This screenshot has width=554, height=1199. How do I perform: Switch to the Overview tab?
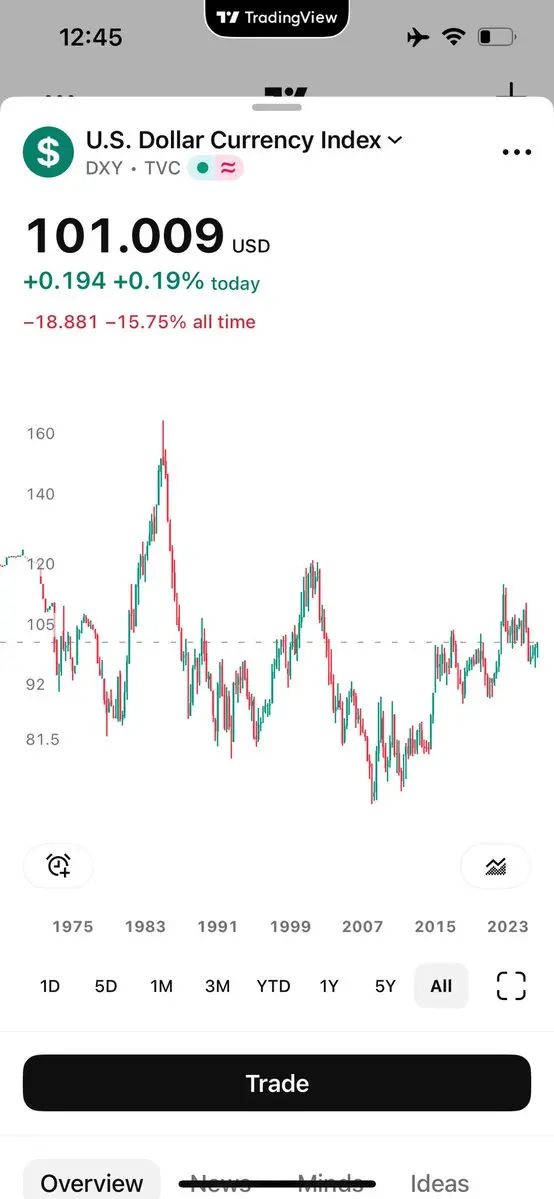pos(92,1183)
